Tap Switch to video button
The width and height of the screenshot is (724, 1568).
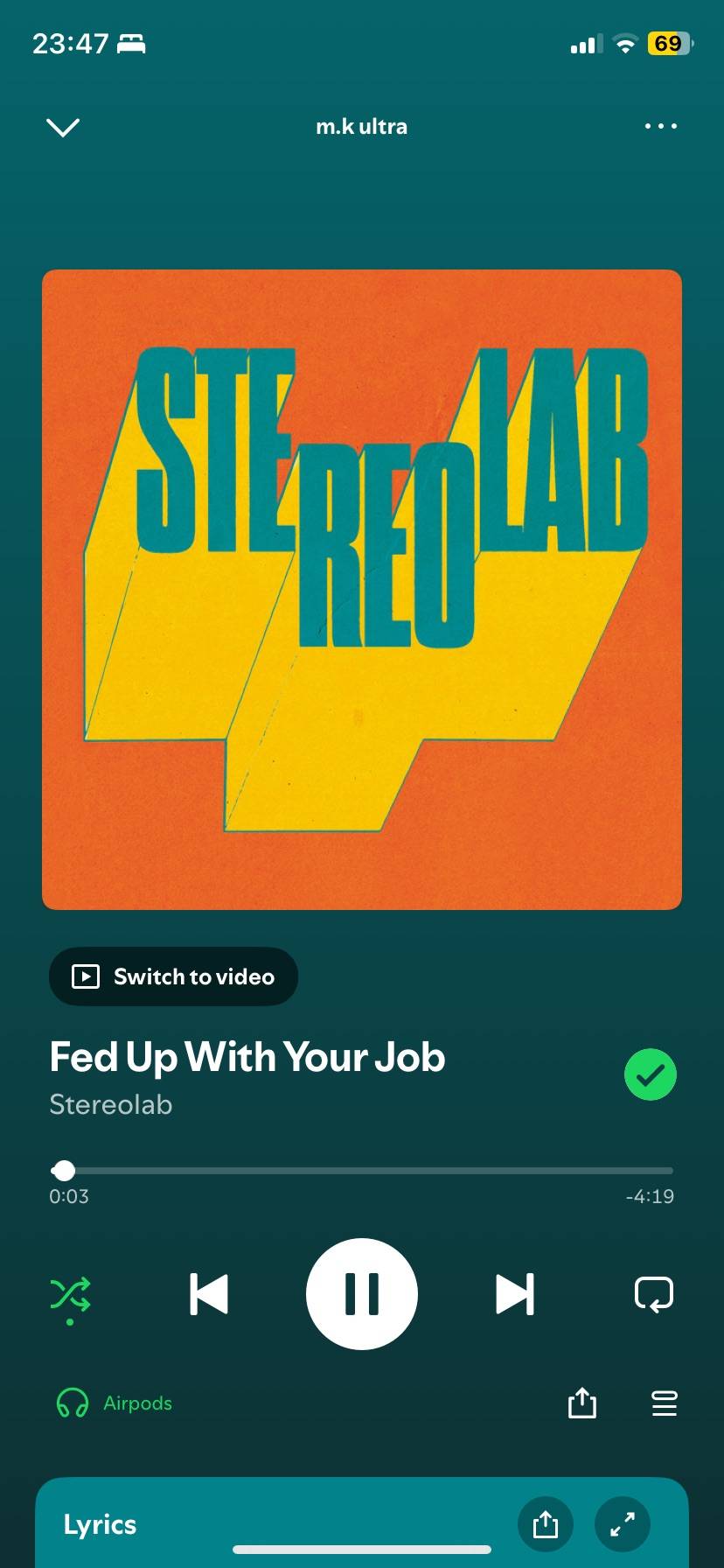(173, 976)
